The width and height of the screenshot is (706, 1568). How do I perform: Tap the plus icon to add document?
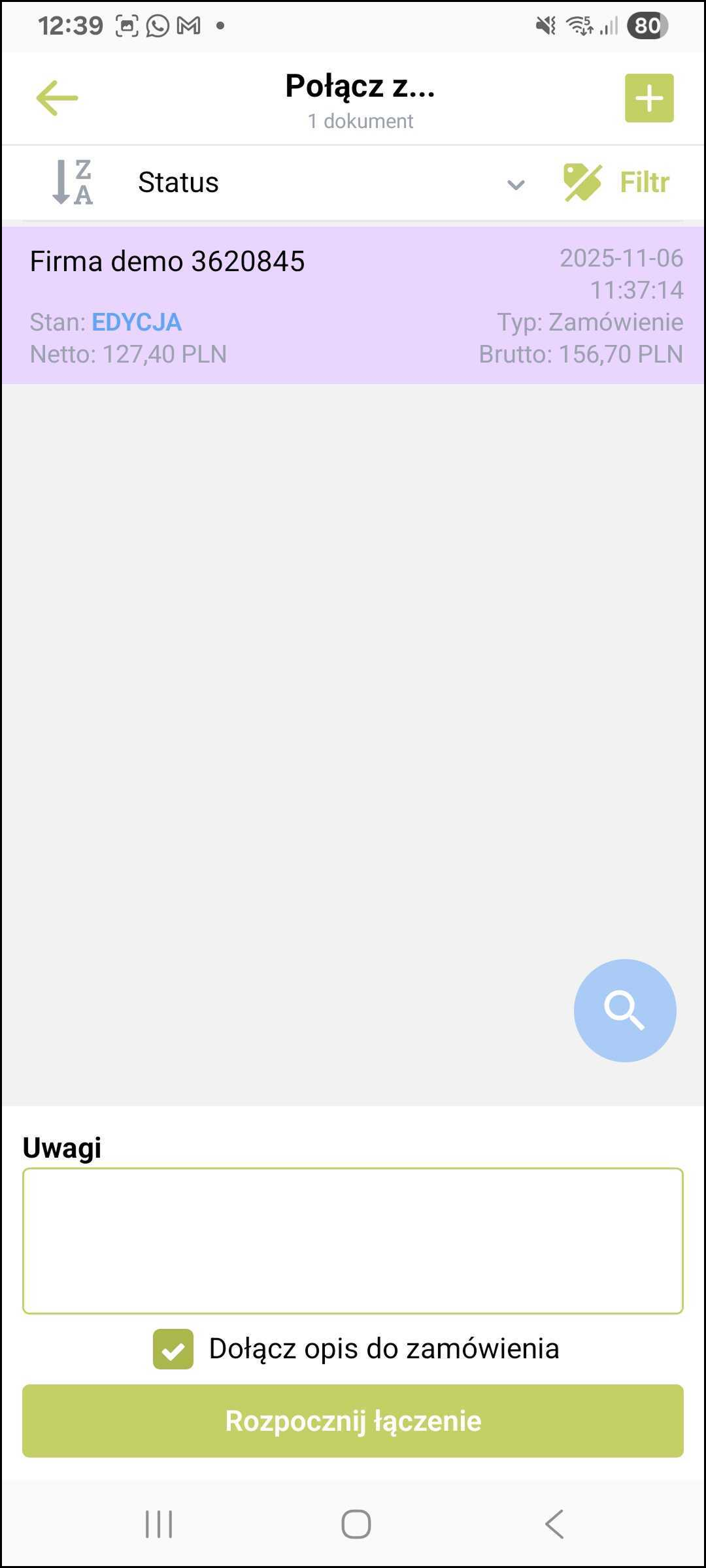[648, 99]
